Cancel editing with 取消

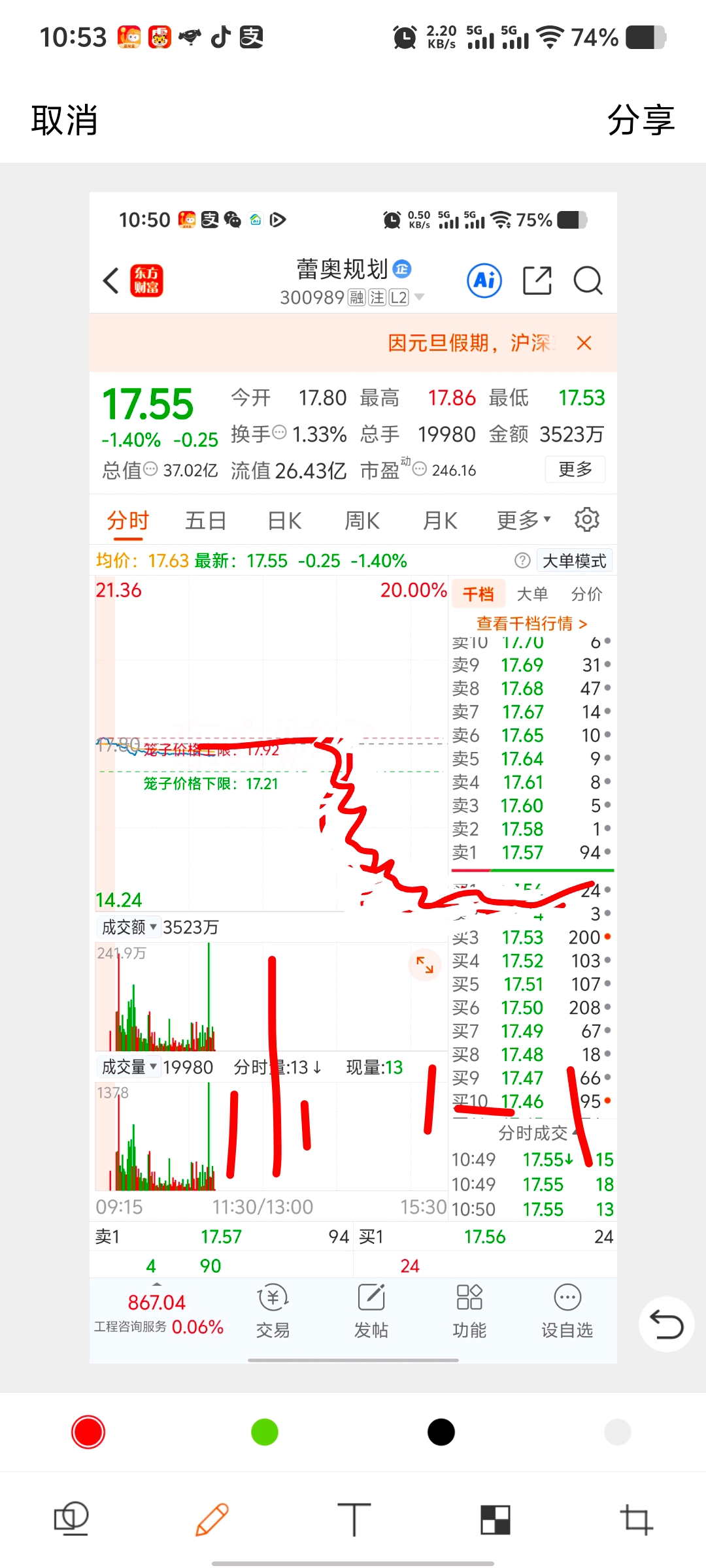click(x=64, y=120)
